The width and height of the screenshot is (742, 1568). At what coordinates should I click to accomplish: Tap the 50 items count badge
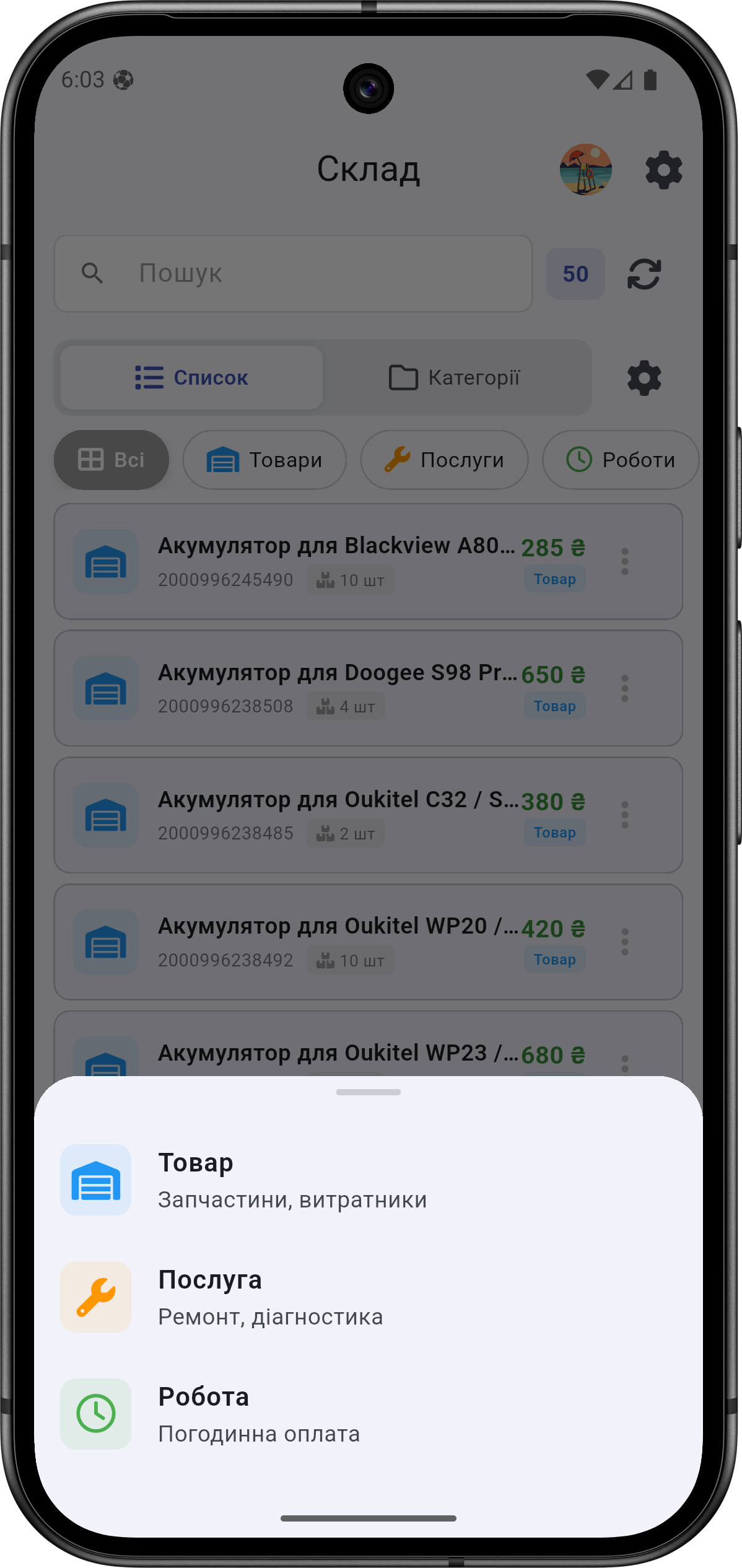[x=575, y=274]
